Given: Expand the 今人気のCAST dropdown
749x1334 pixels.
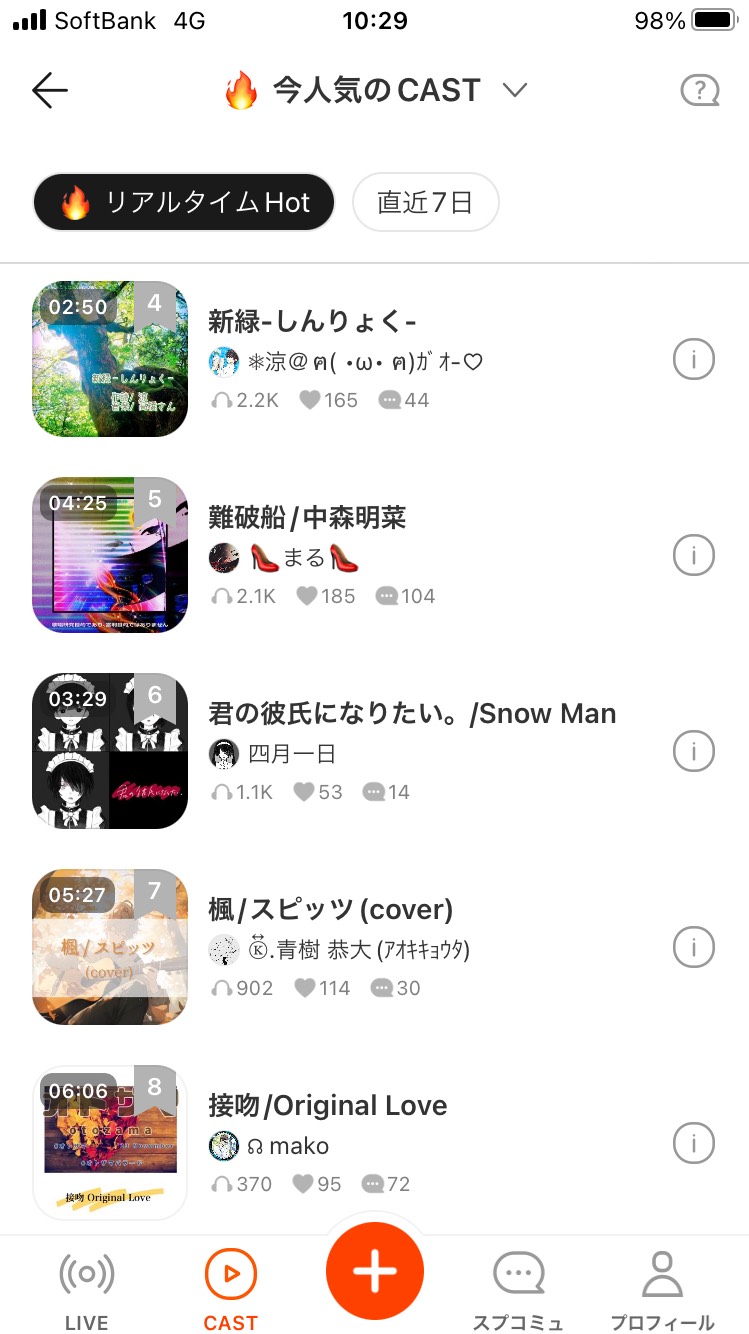Looking at the screenshot, I should (x=514, y=91).
